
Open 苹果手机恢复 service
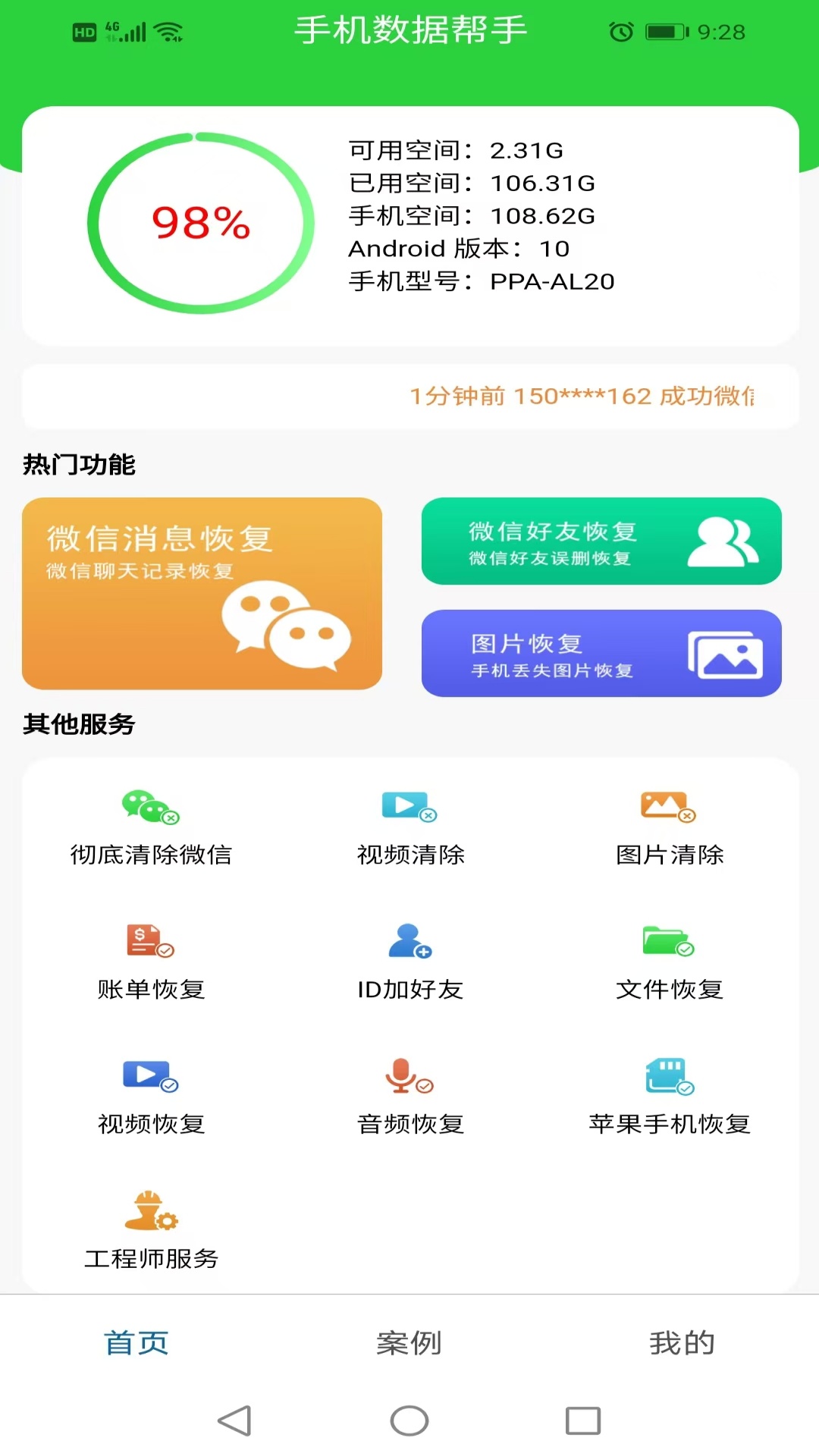point(670,1097)
